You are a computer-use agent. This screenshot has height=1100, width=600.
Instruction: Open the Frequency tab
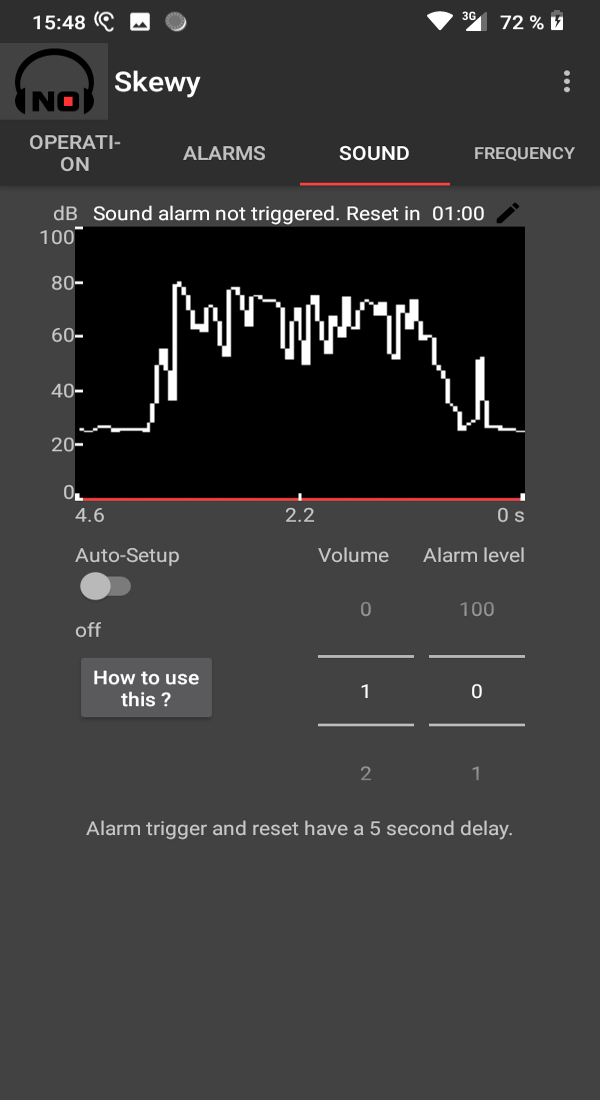tap(524, 154)
